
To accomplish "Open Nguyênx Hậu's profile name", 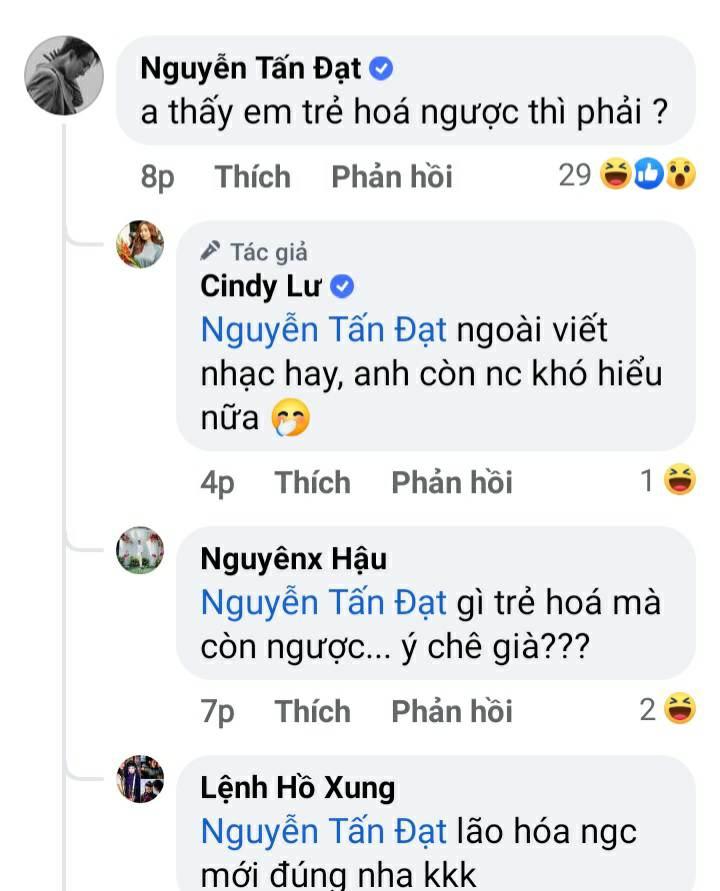I will pyautogui.click(x=293, y=559).
